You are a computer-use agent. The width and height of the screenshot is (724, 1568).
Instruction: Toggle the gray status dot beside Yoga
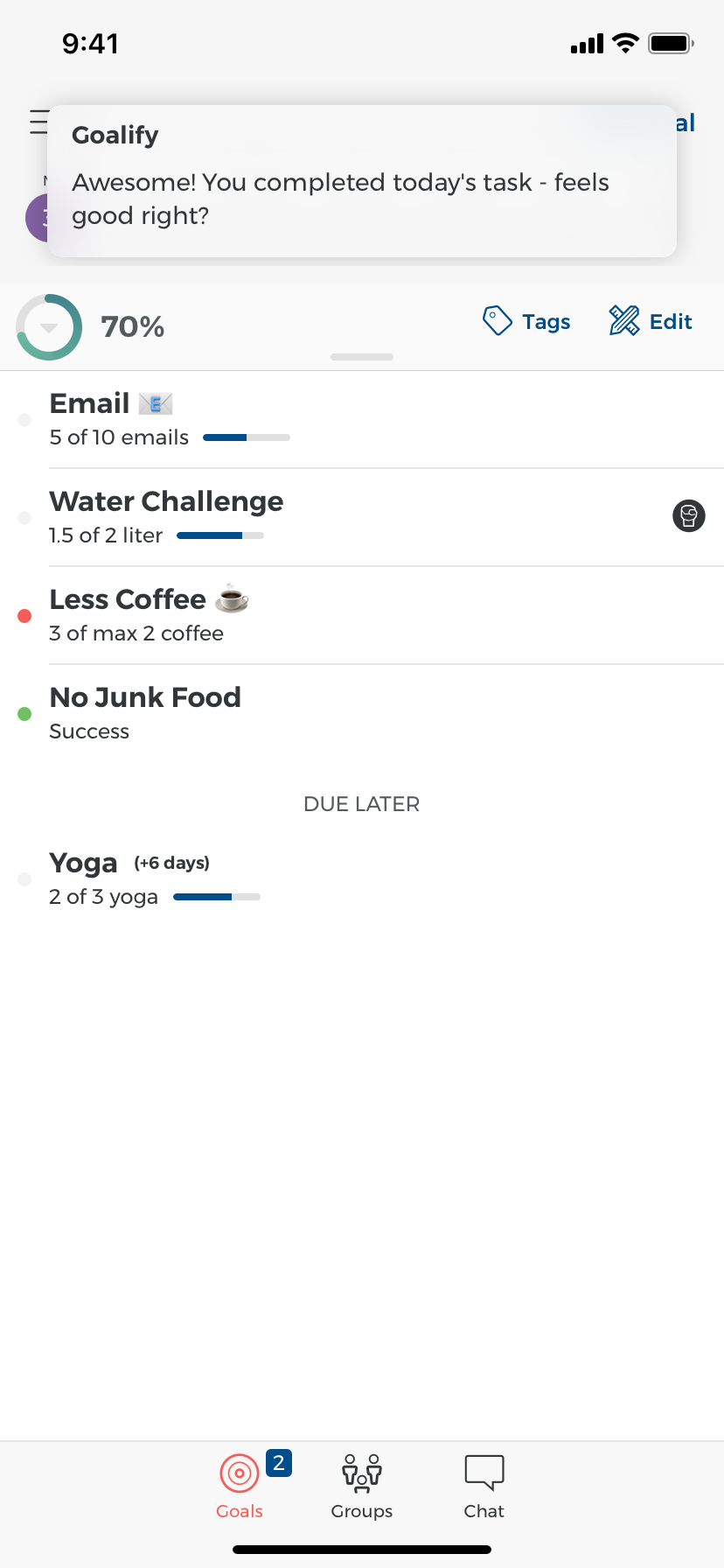(x=24, y=879)
